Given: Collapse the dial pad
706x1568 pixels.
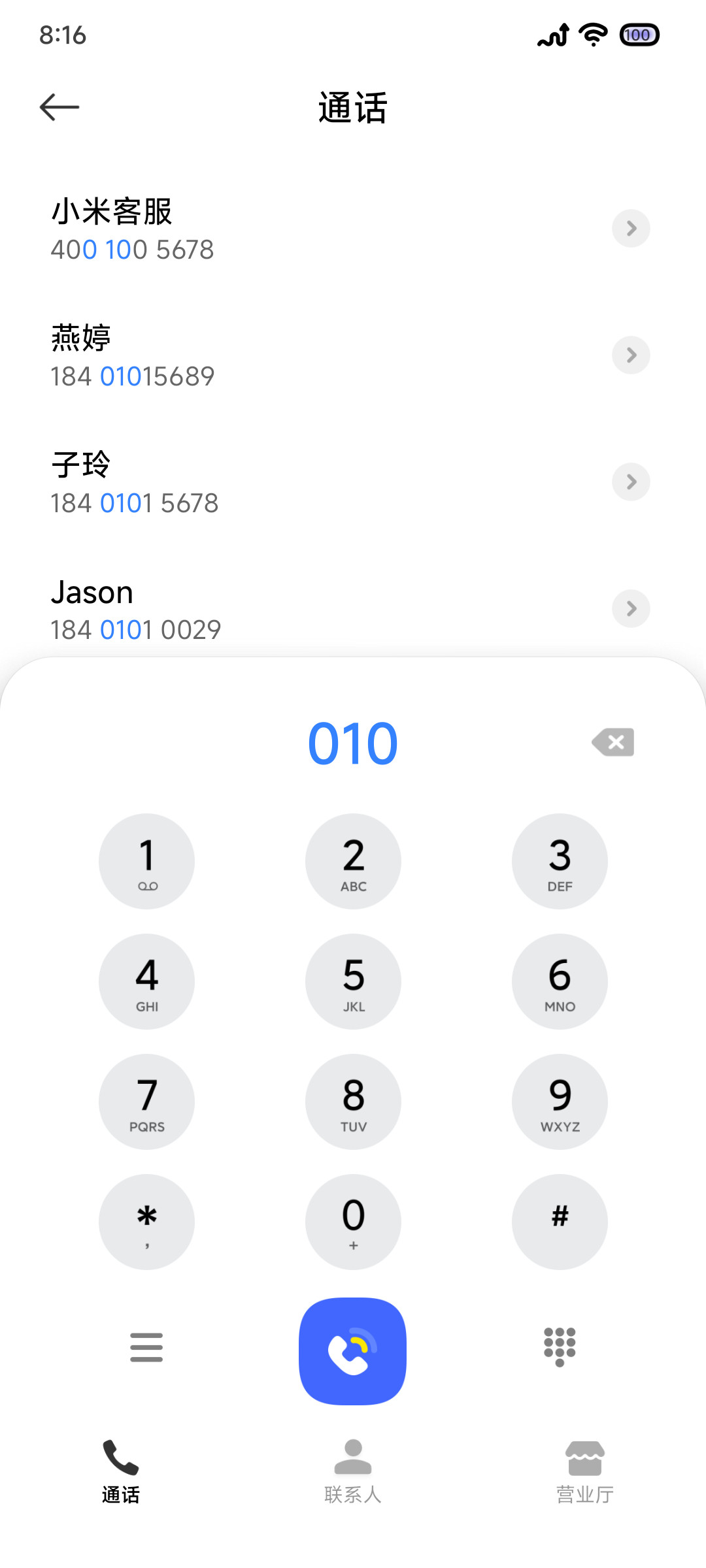Looking at the screenshot, I should coord(560,1347).
